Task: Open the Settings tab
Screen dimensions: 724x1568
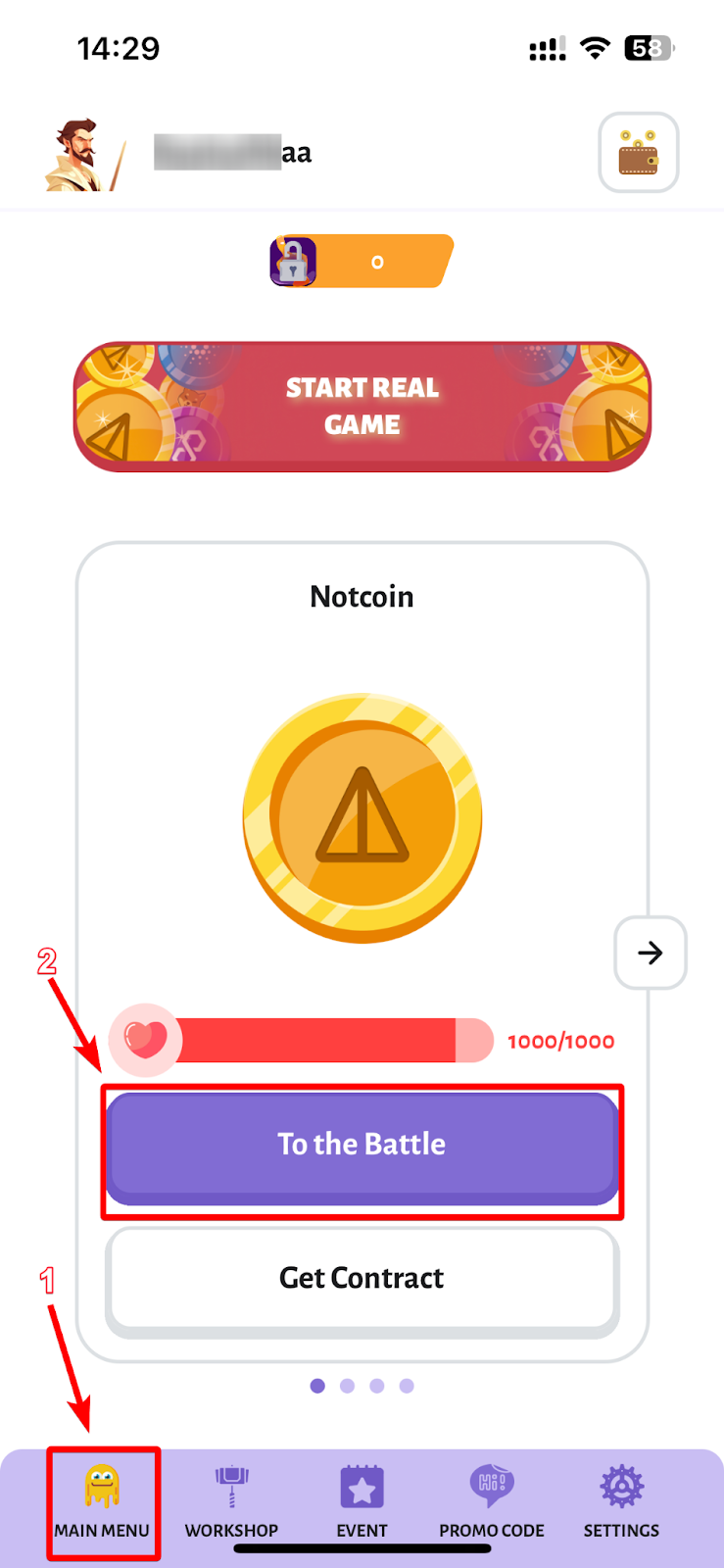Action: (x=621, y=1501)
